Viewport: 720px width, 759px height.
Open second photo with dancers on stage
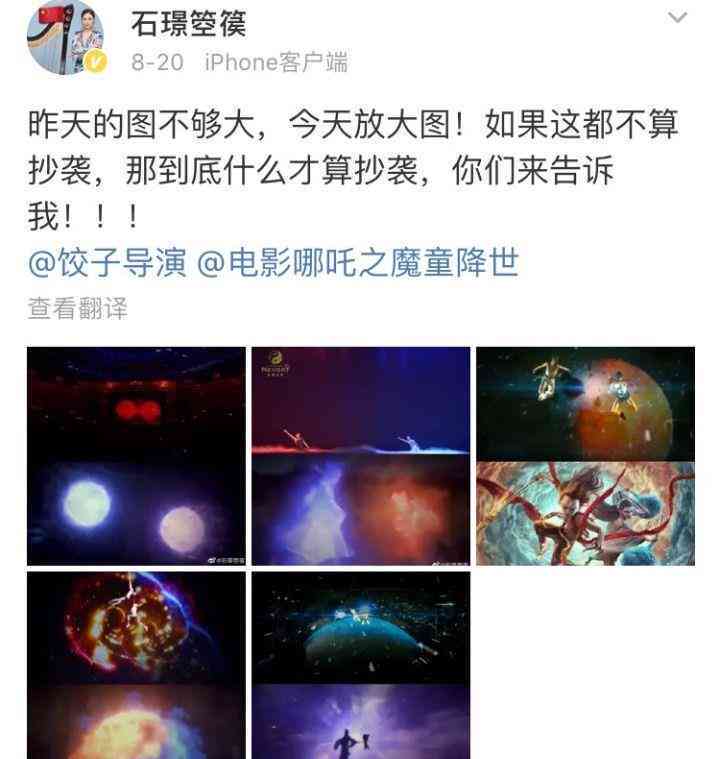tap(360, 456)
